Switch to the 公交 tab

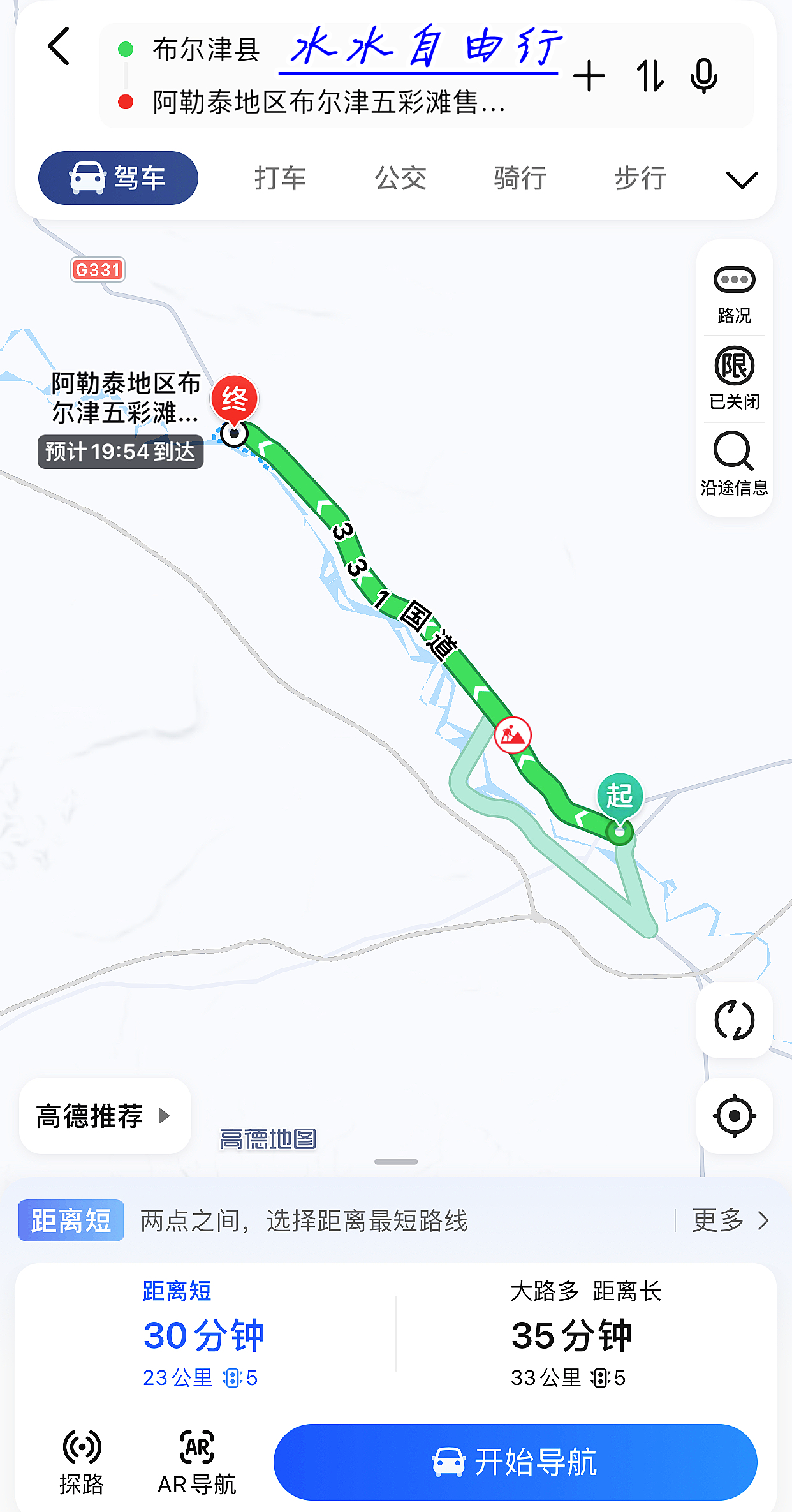pyautogui.click(x=400, y=178)
